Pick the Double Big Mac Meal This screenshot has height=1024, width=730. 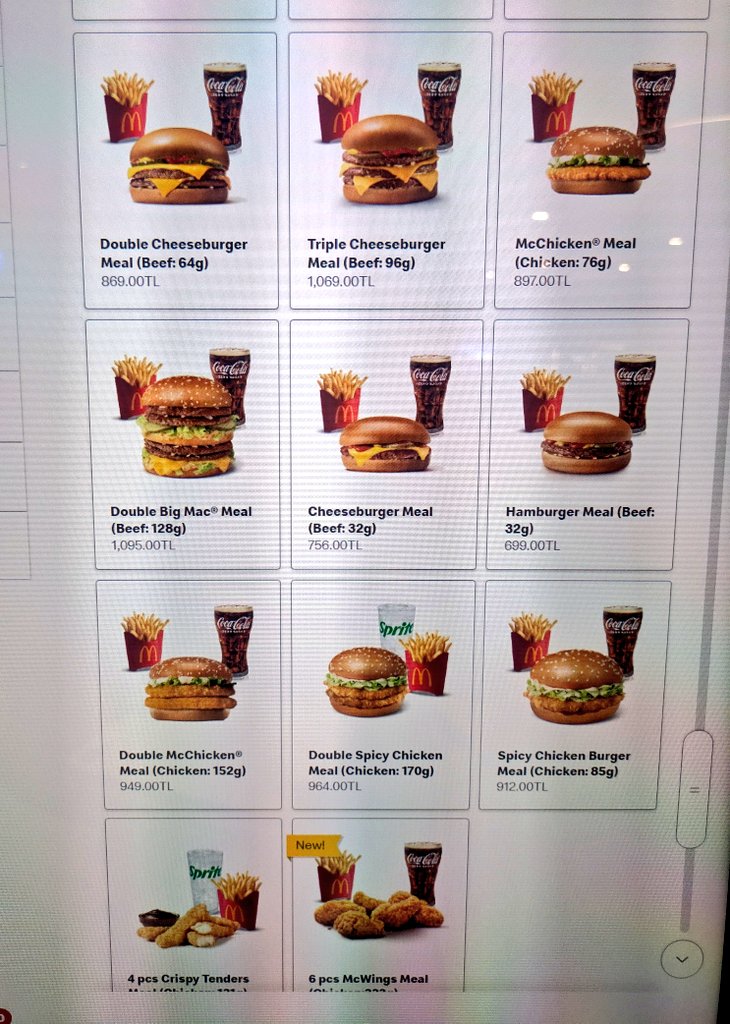[182, 443]
